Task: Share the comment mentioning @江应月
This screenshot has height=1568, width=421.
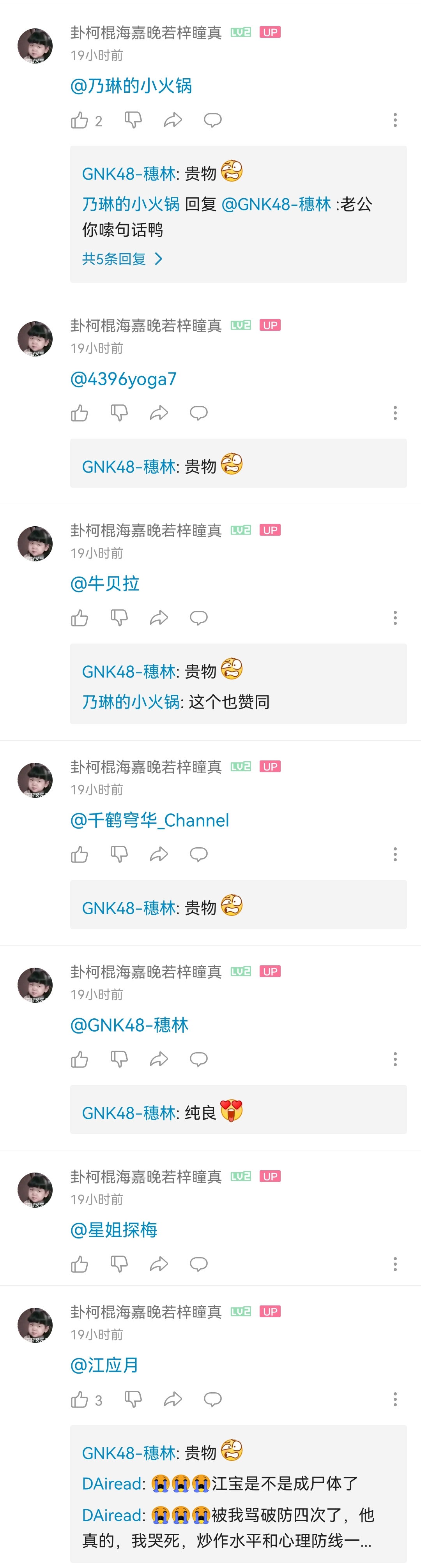Action: tap(173, 1400)
